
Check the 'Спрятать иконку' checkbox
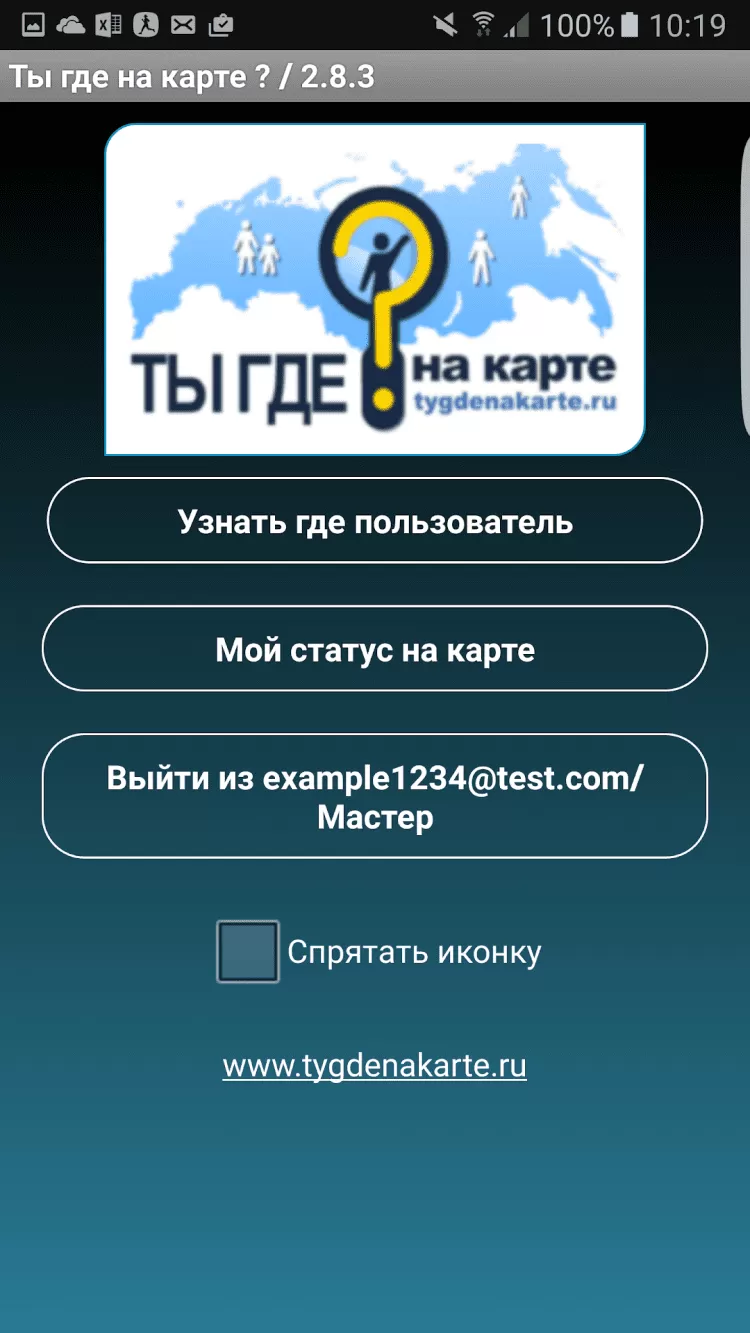[x=248, y=952]
